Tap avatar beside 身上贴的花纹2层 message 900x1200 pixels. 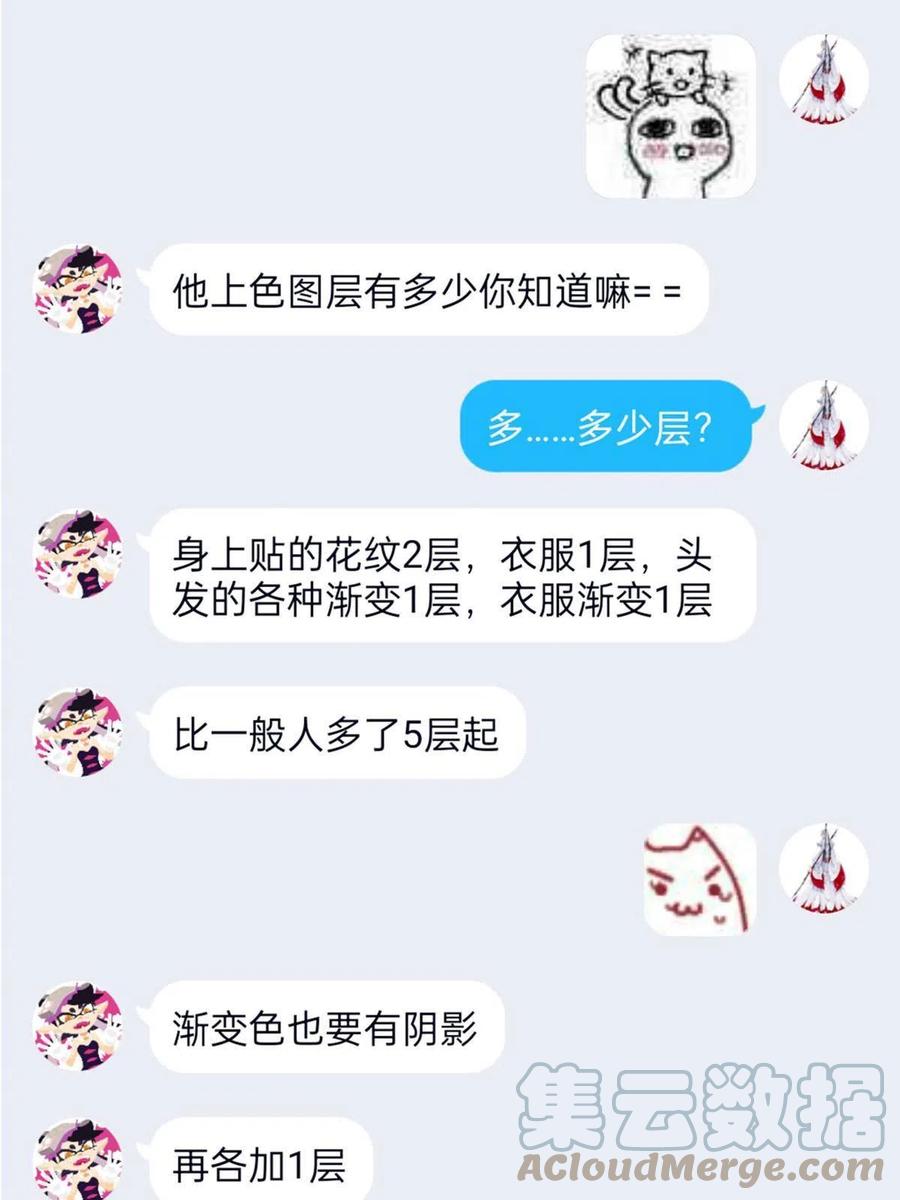click(x=78, y=554)
